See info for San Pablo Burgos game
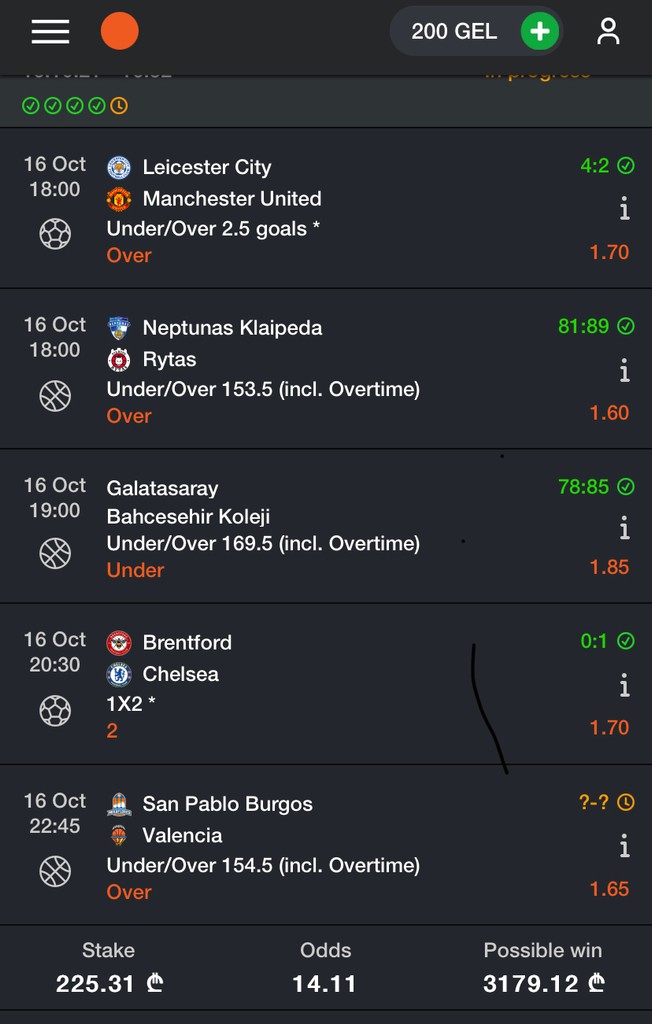This screenshot has width=652, height=1024. [x=624, y=847]
